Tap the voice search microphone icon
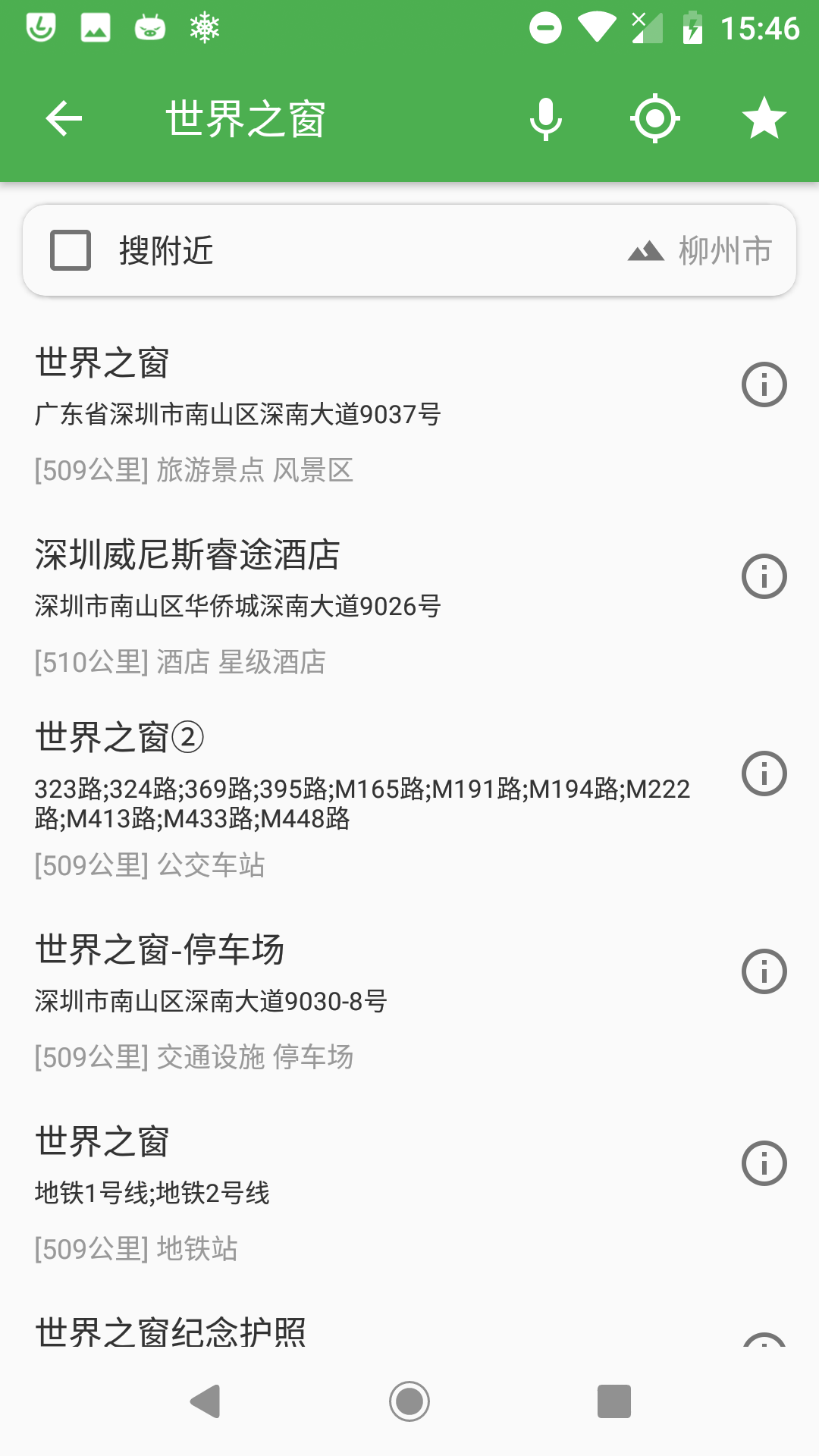The width and height of the screenshot is (819, 1456). [x=545, y=118]
